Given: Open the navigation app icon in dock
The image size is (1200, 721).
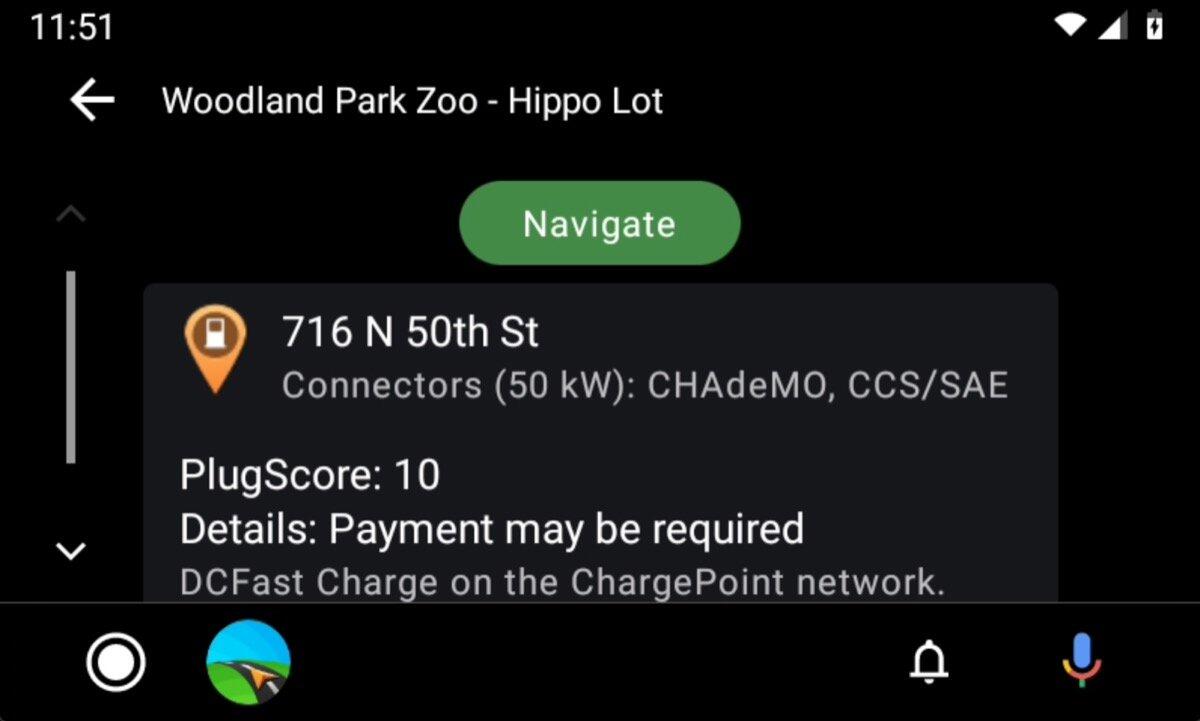Looking at the screenshot, I should click(x=248, y=662).
